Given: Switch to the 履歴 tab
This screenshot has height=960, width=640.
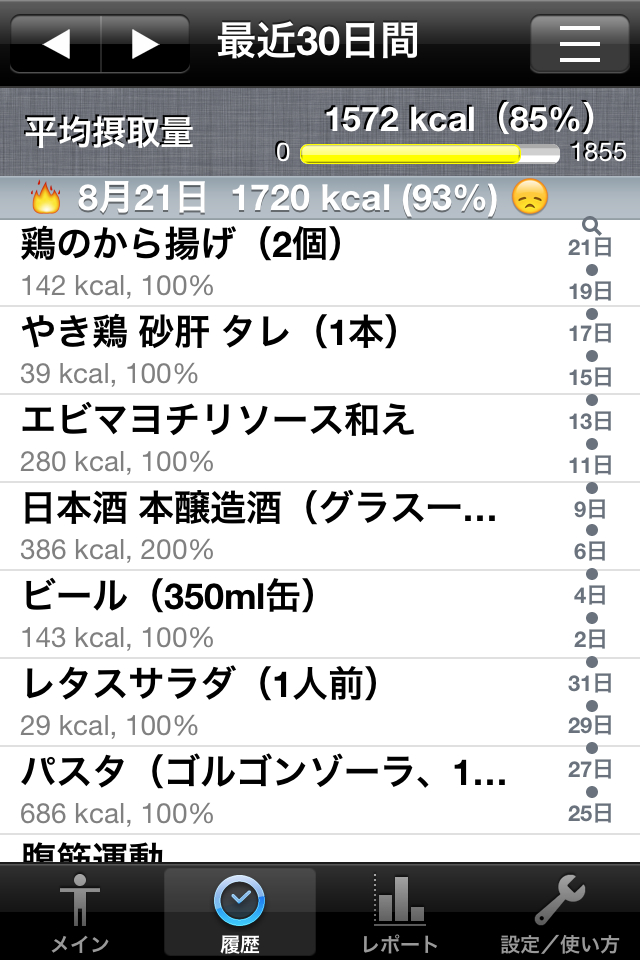Looking at the screenshot, I should click(240, 912).
